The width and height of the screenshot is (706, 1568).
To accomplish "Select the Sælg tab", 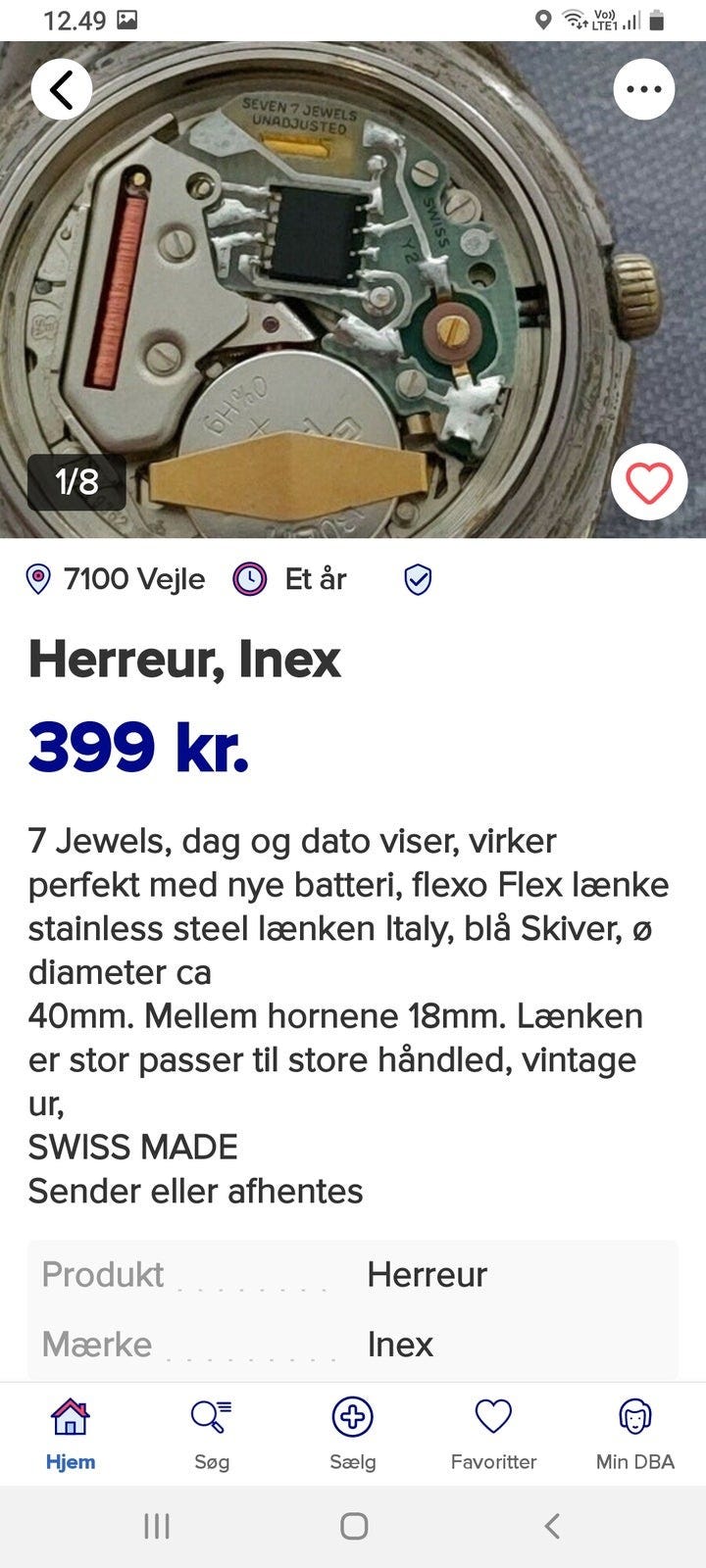I will (x=353, y=1433).
